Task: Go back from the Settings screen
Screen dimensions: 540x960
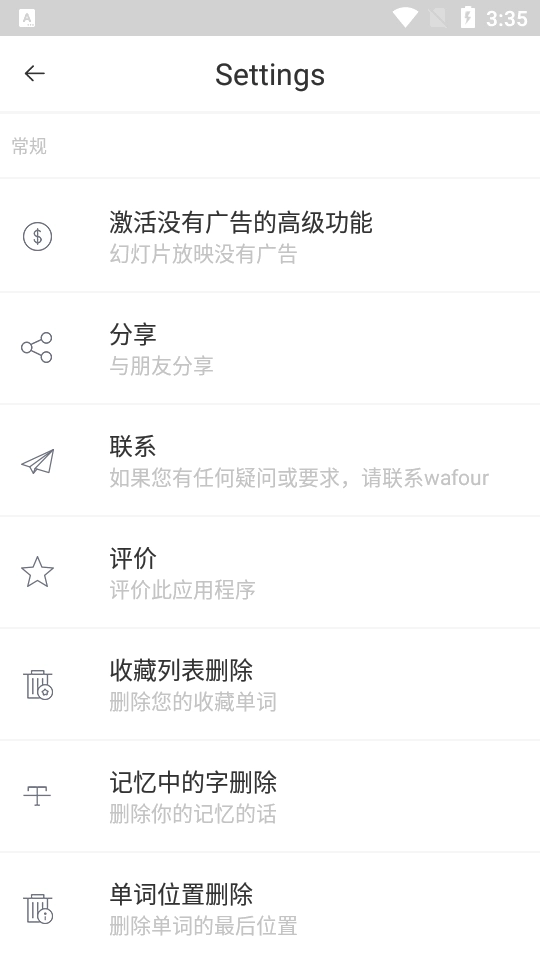Action: pyautogui.click(x=35, y=73)
